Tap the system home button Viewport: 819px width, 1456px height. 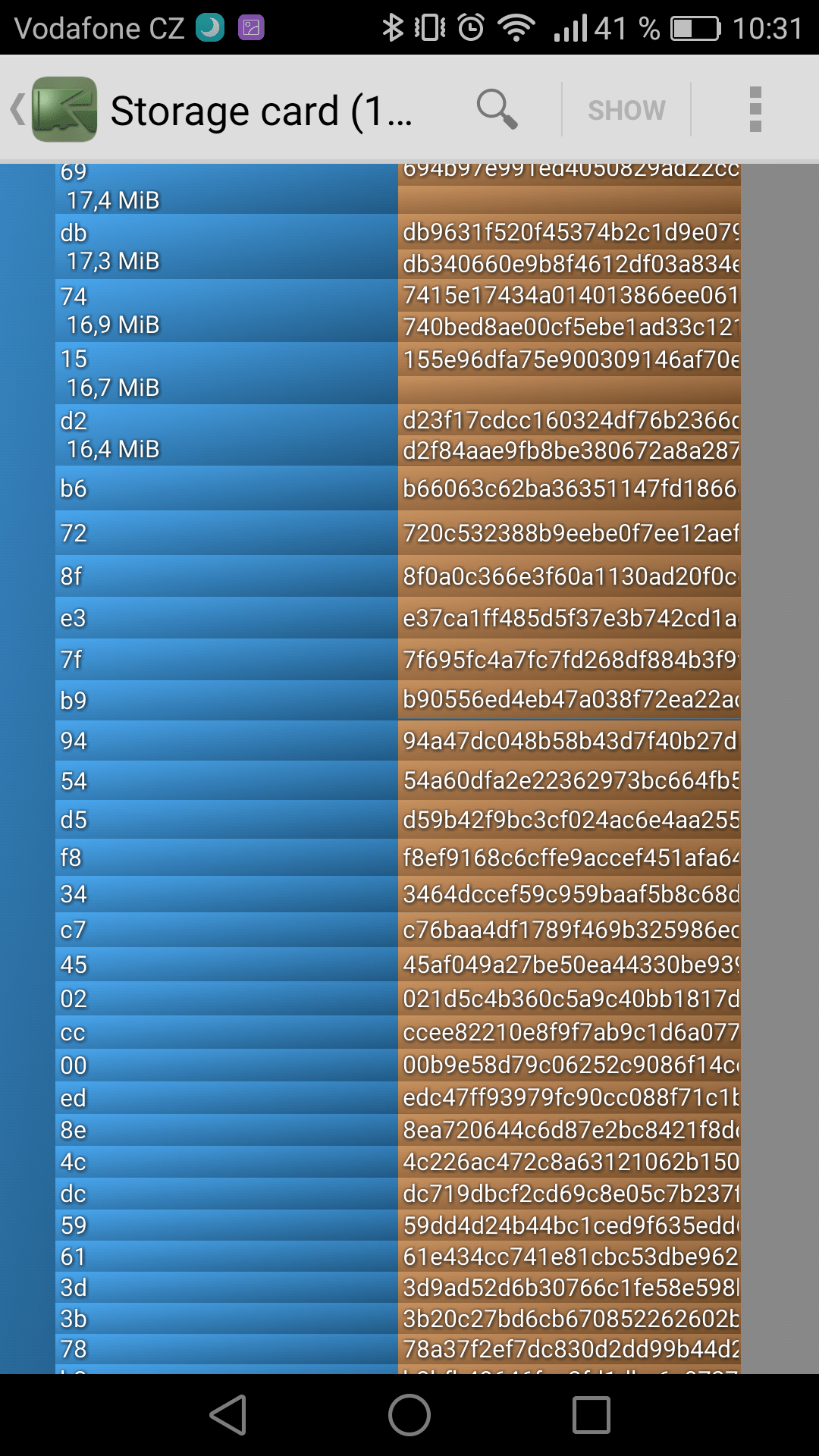pos(409,1415)
